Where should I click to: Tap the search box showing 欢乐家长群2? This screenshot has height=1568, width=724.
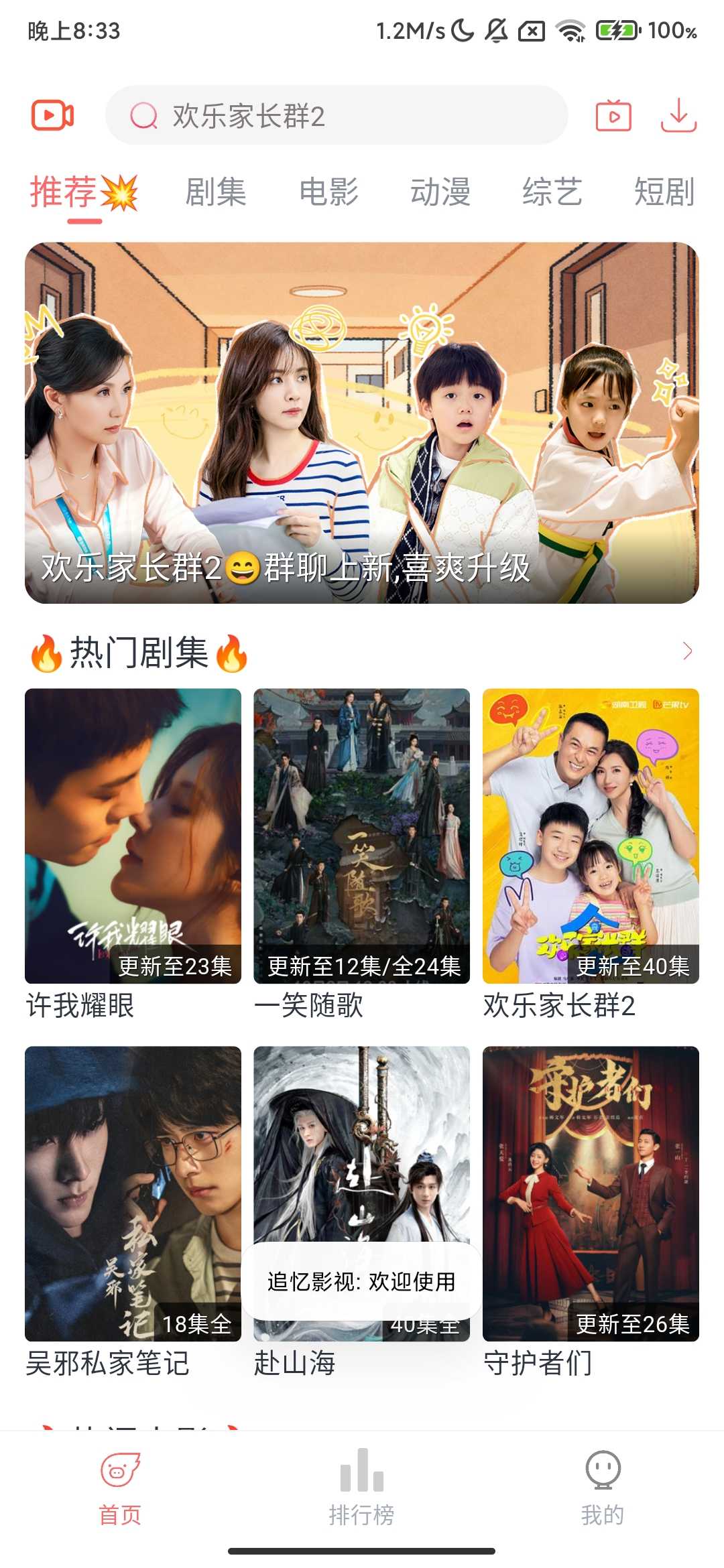(x=337, y=115)
